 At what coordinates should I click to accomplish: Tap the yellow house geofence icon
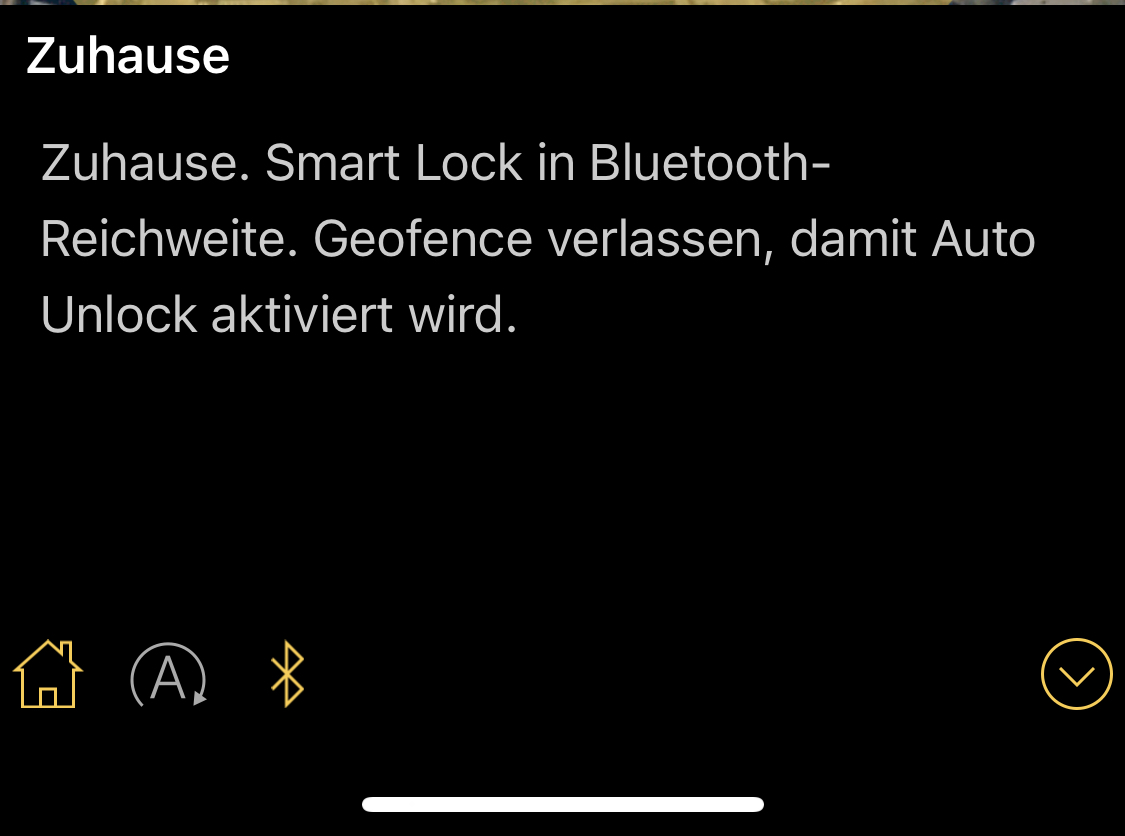[x=47, y=675]
